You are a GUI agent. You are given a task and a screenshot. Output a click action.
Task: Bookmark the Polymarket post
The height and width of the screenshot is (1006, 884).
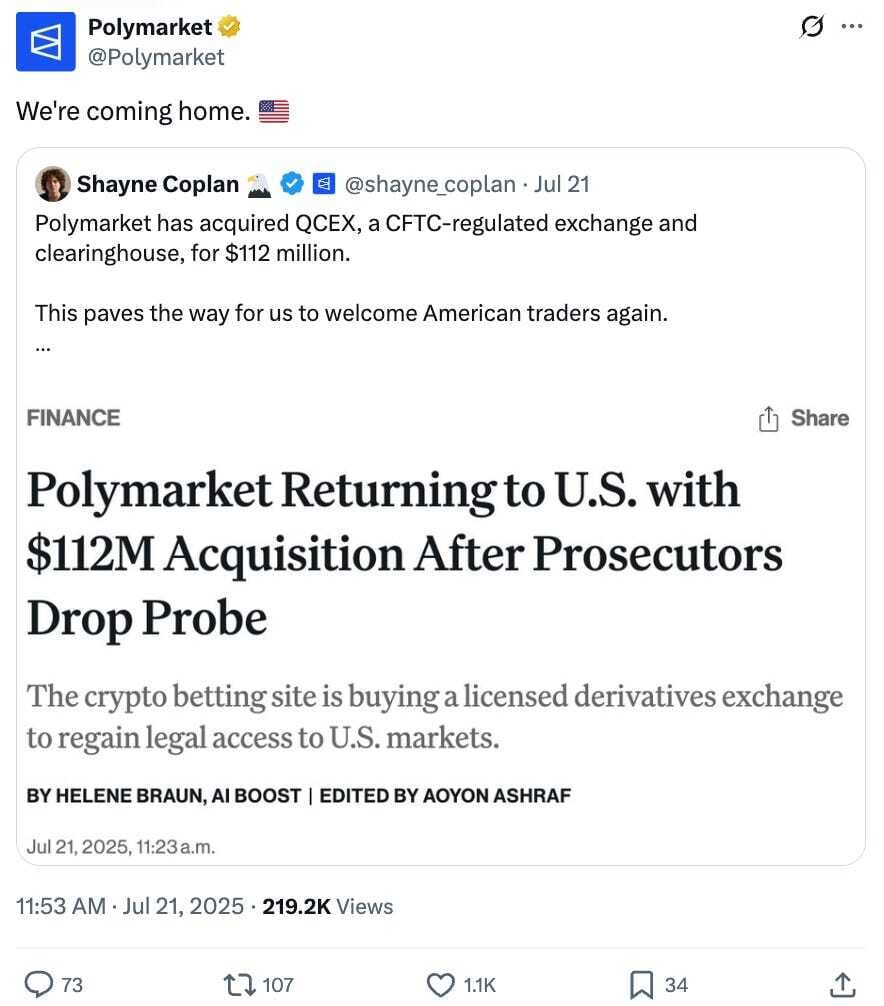click(x=641, y=985)
